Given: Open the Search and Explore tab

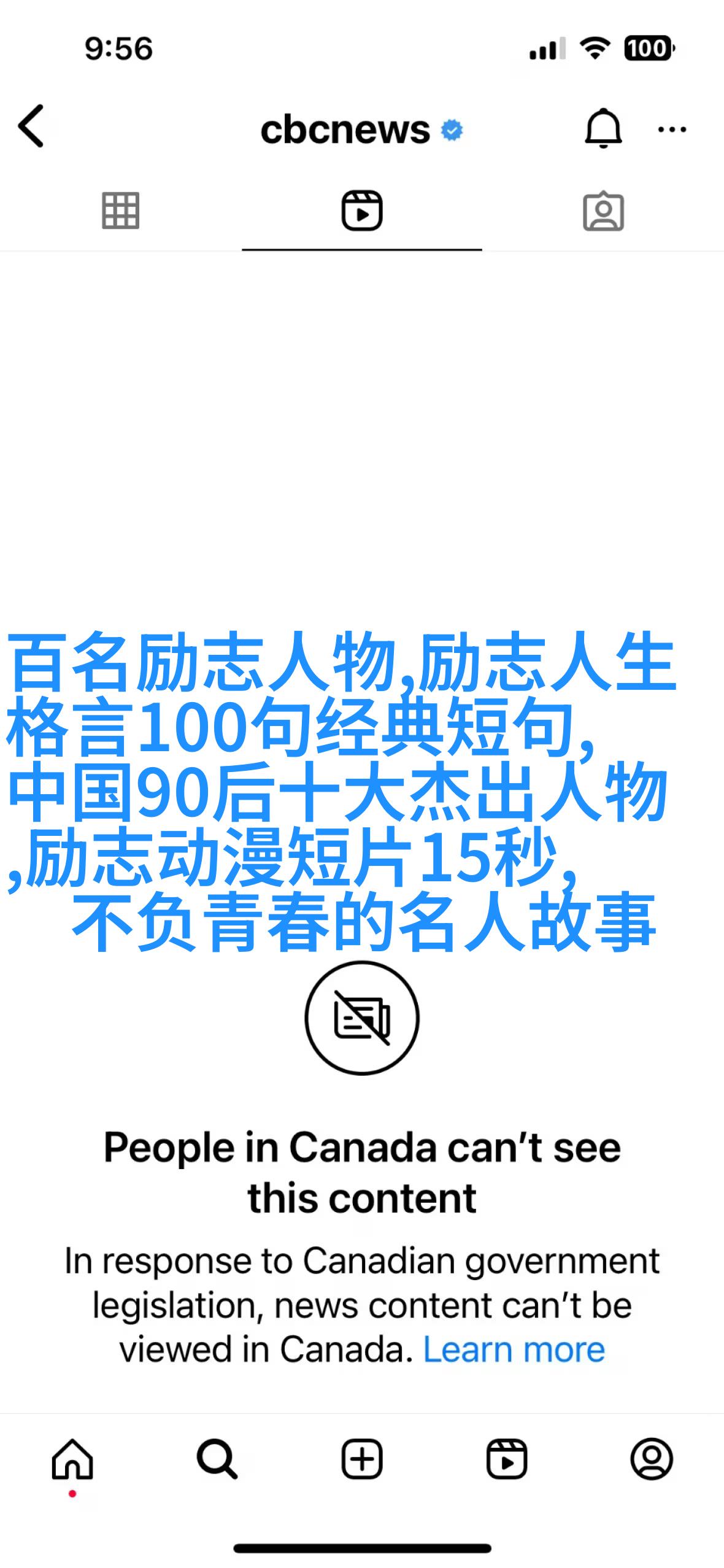Looking at the screenshot, I should click(x=217, y=1459).
